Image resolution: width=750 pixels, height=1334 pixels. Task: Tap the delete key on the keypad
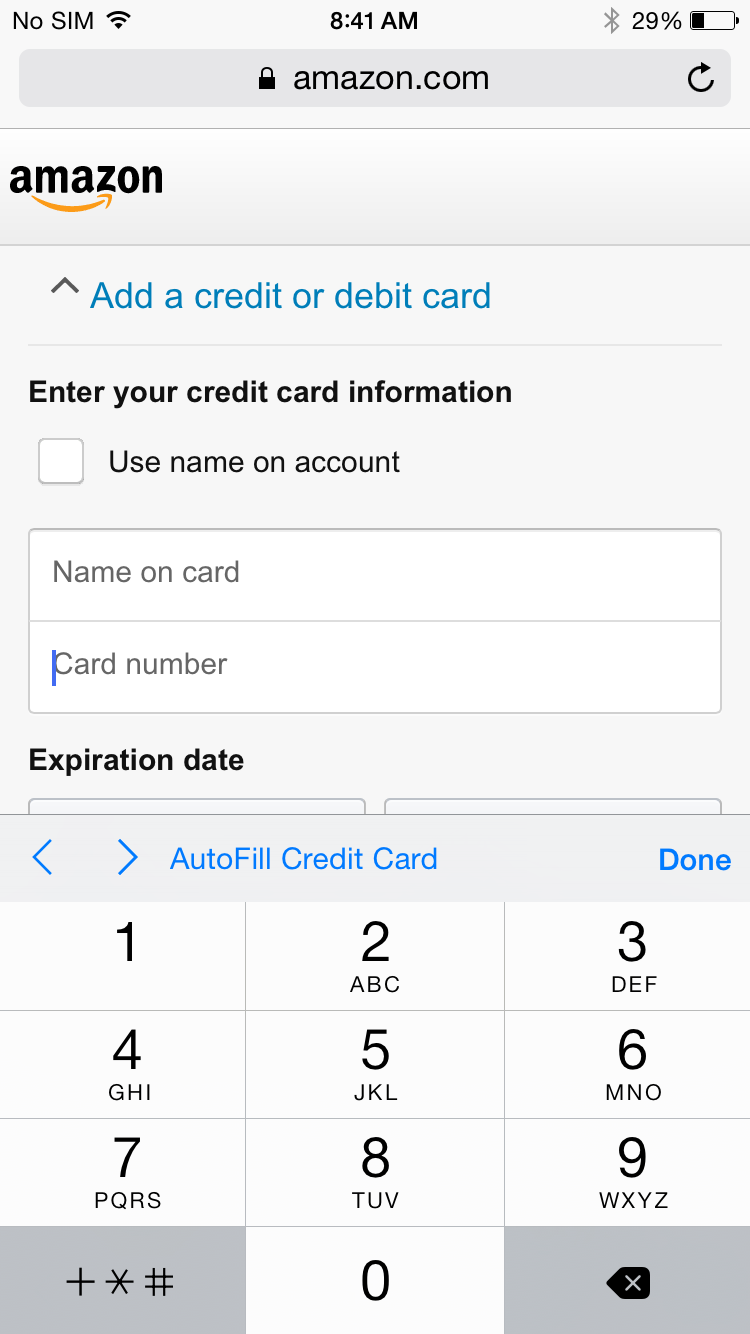point(627,1281)
